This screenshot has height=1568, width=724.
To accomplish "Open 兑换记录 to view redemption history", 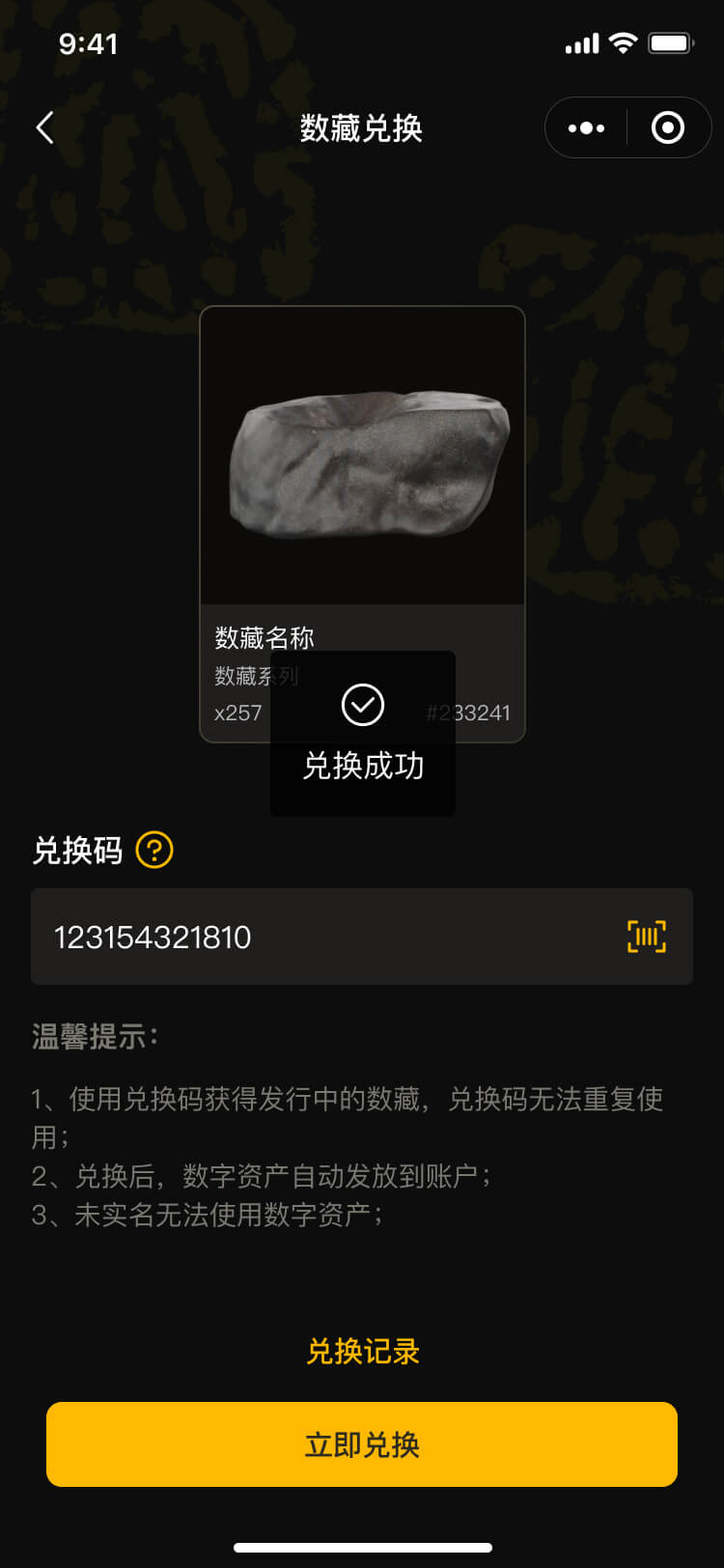I will pyautogui.click(x=362, y=1352).
